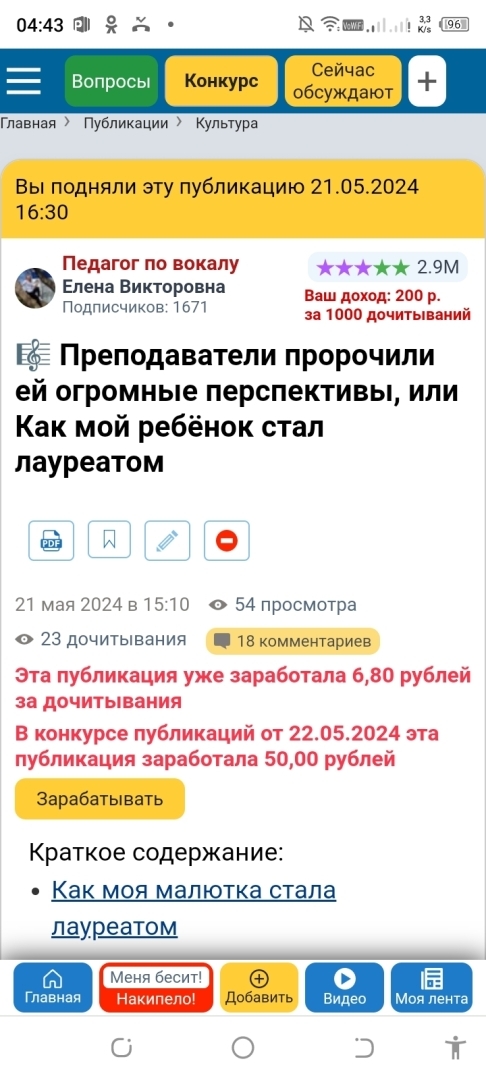Image resolution: width=486 pixels, height=1080 pixels.
Task: Go to Главная in the breadcrumbs
Action: 28,123
